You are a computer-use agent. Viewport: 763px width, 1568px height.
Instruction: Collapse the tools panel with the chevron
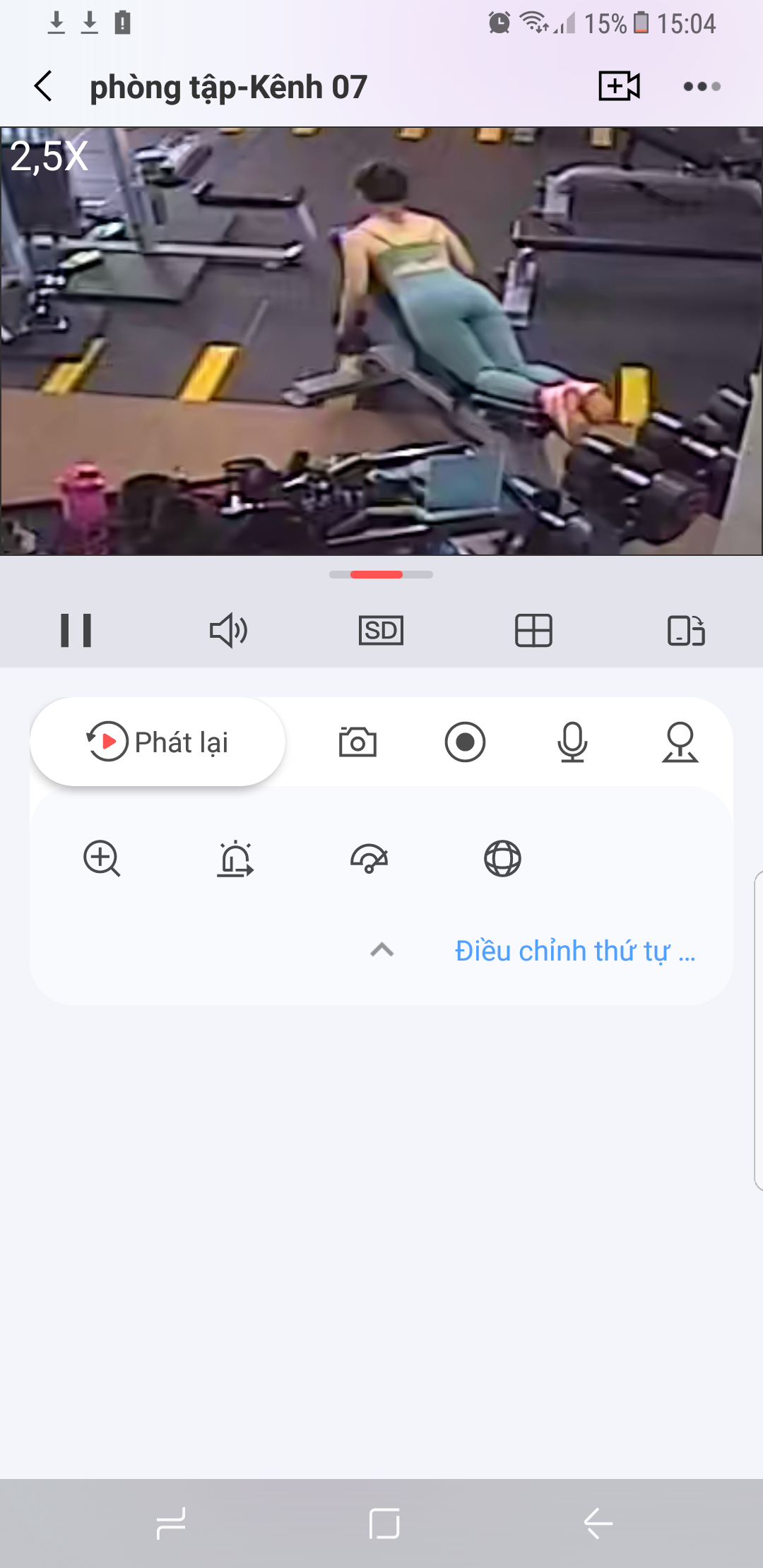[381, 950]
